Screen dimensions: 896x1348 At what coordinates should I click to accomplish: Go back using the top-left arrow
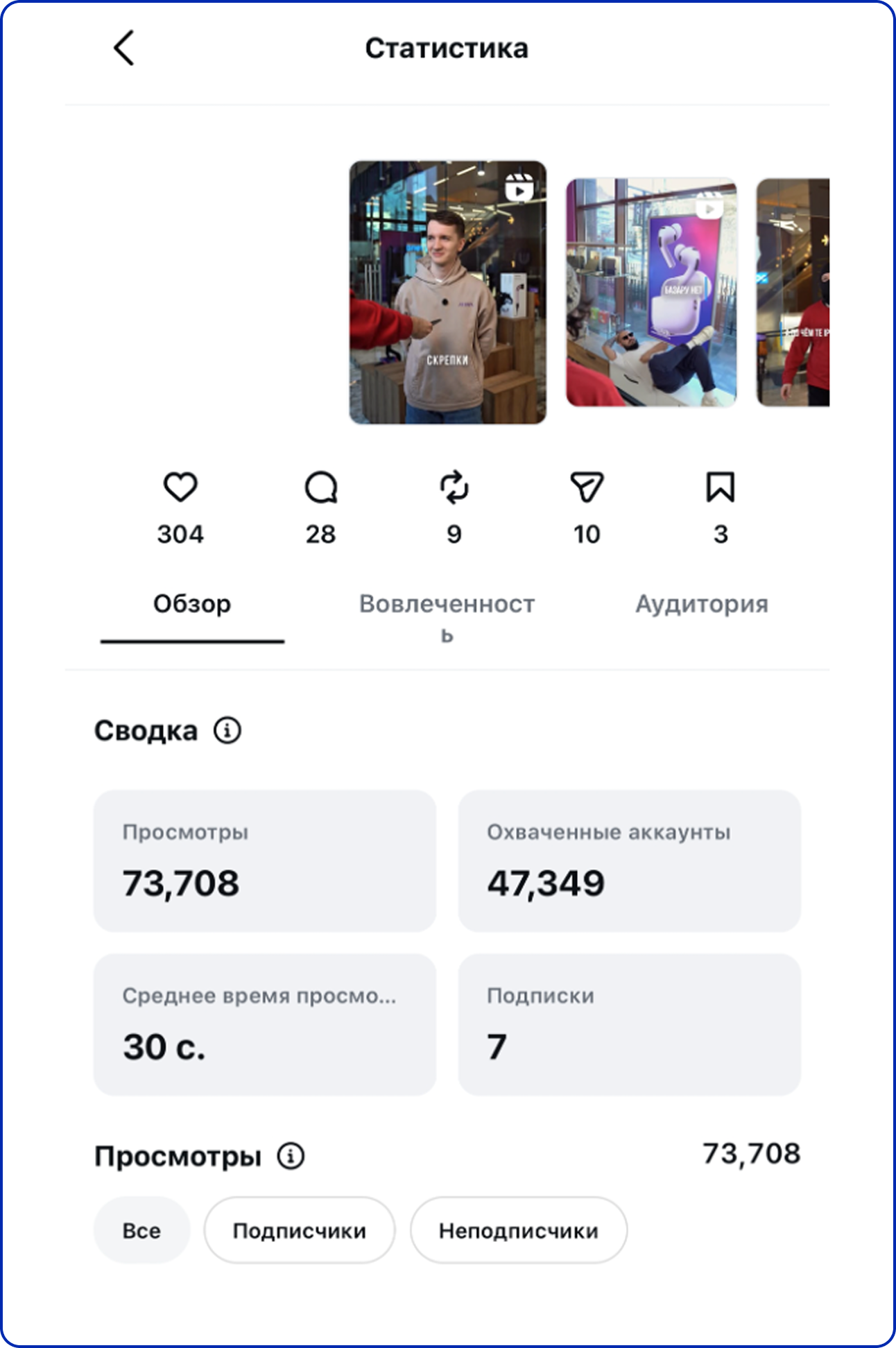pos(123,48)
